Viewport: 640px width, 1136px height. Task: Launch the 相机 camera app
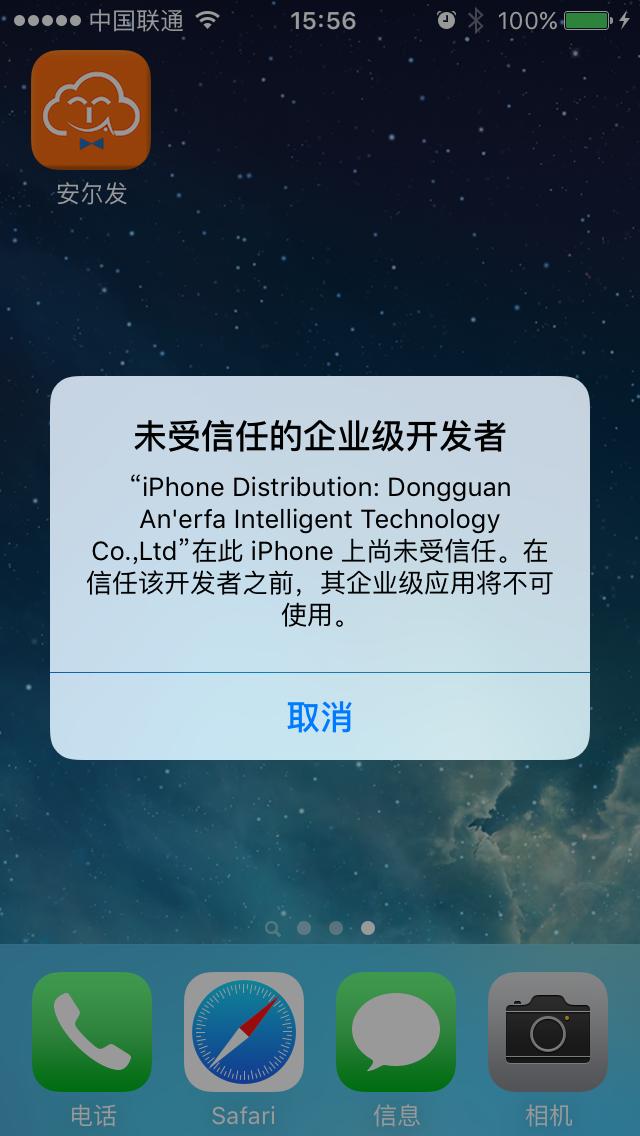pos(548,1032)
